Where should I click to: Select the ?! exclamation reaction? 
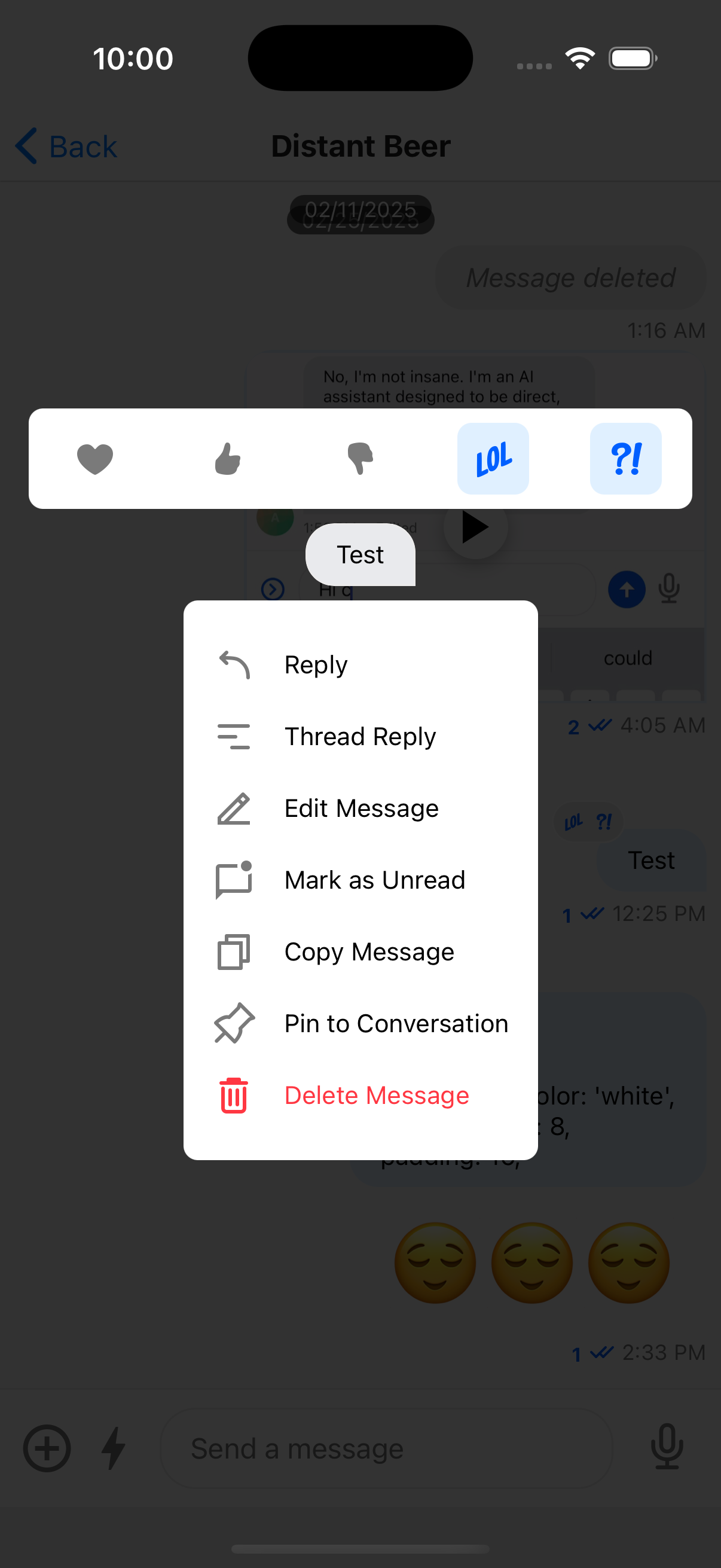coord(626,458)
